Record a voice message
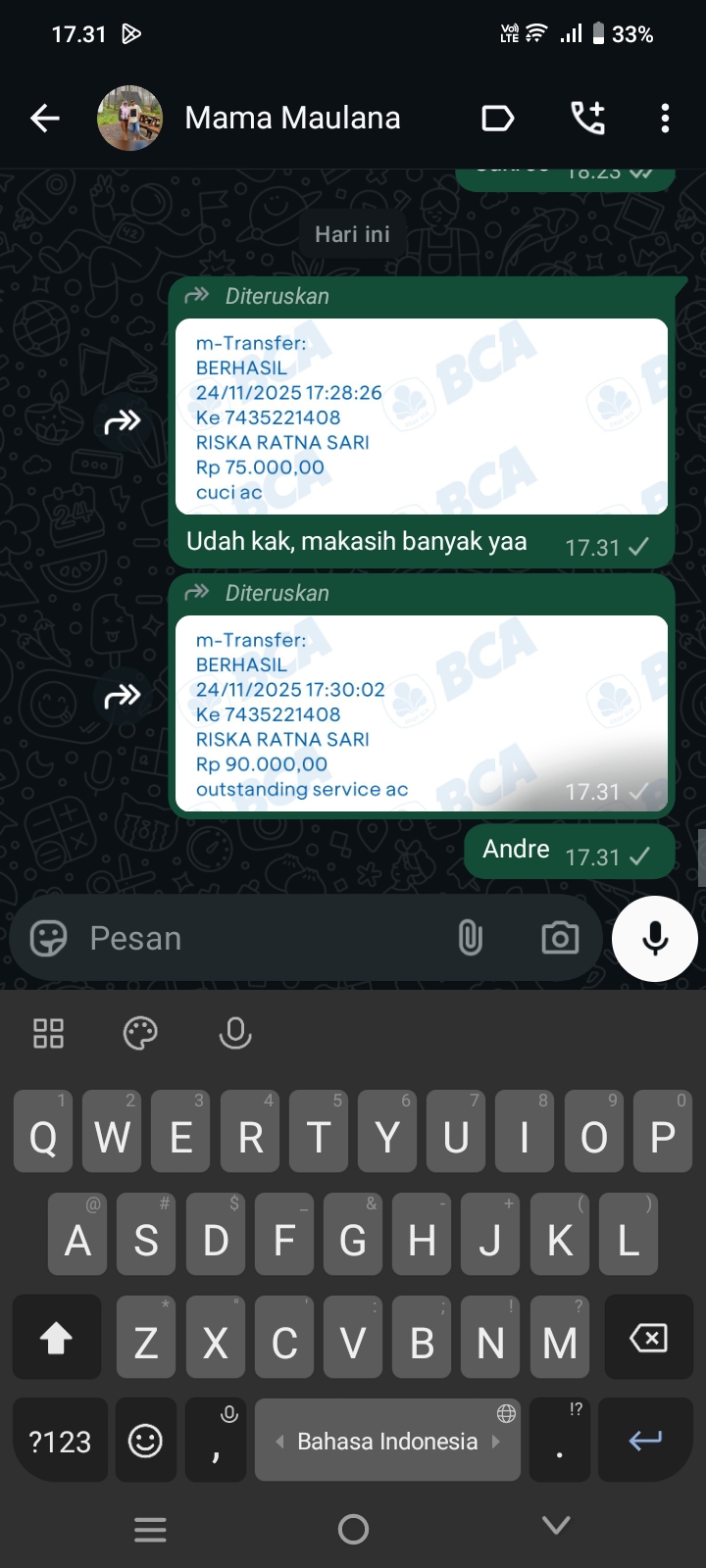The width and height of the screenshot is (706, 1568). point(654,939)
